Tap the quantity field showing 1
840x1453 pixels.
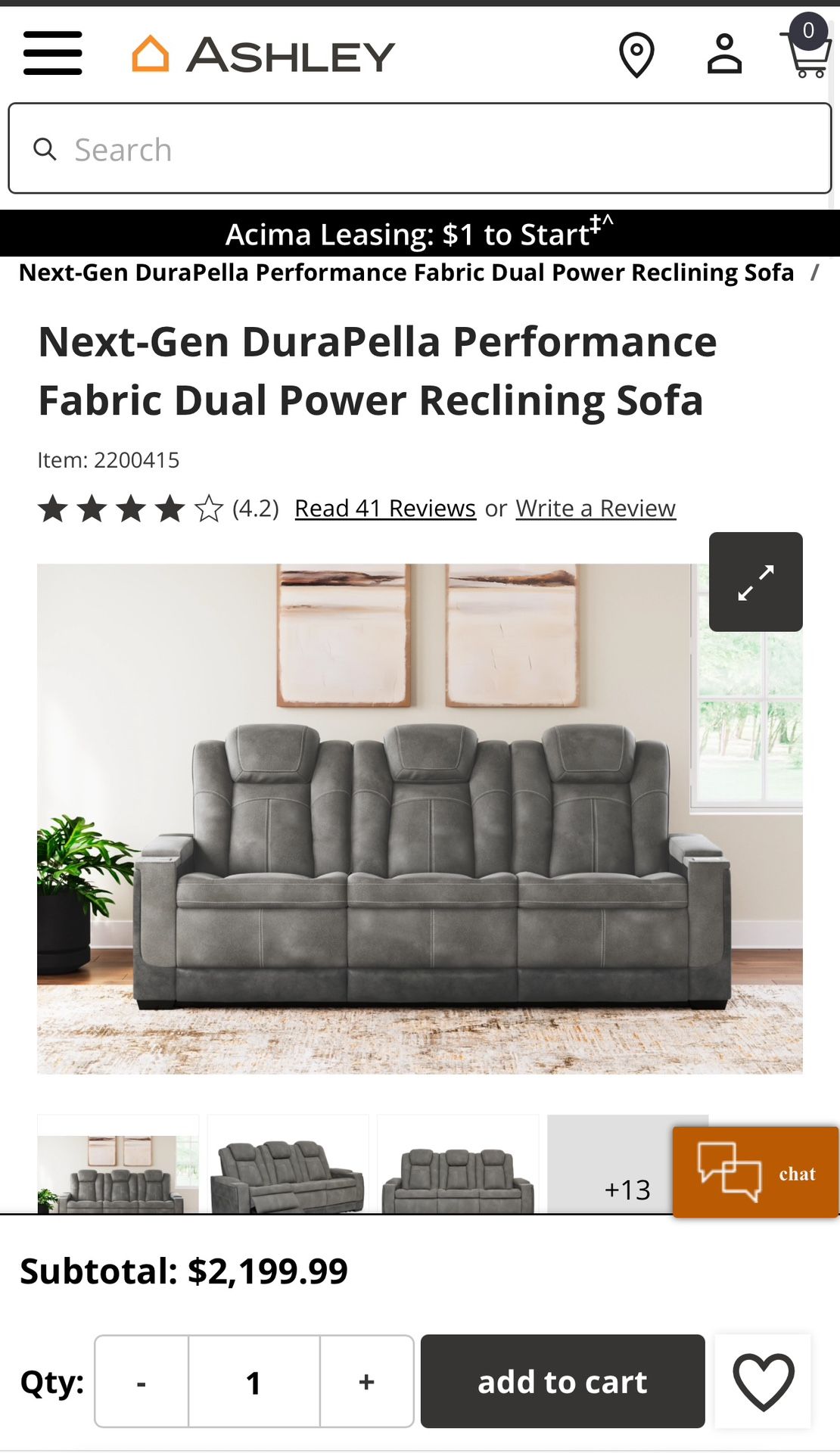(254, 1382)
